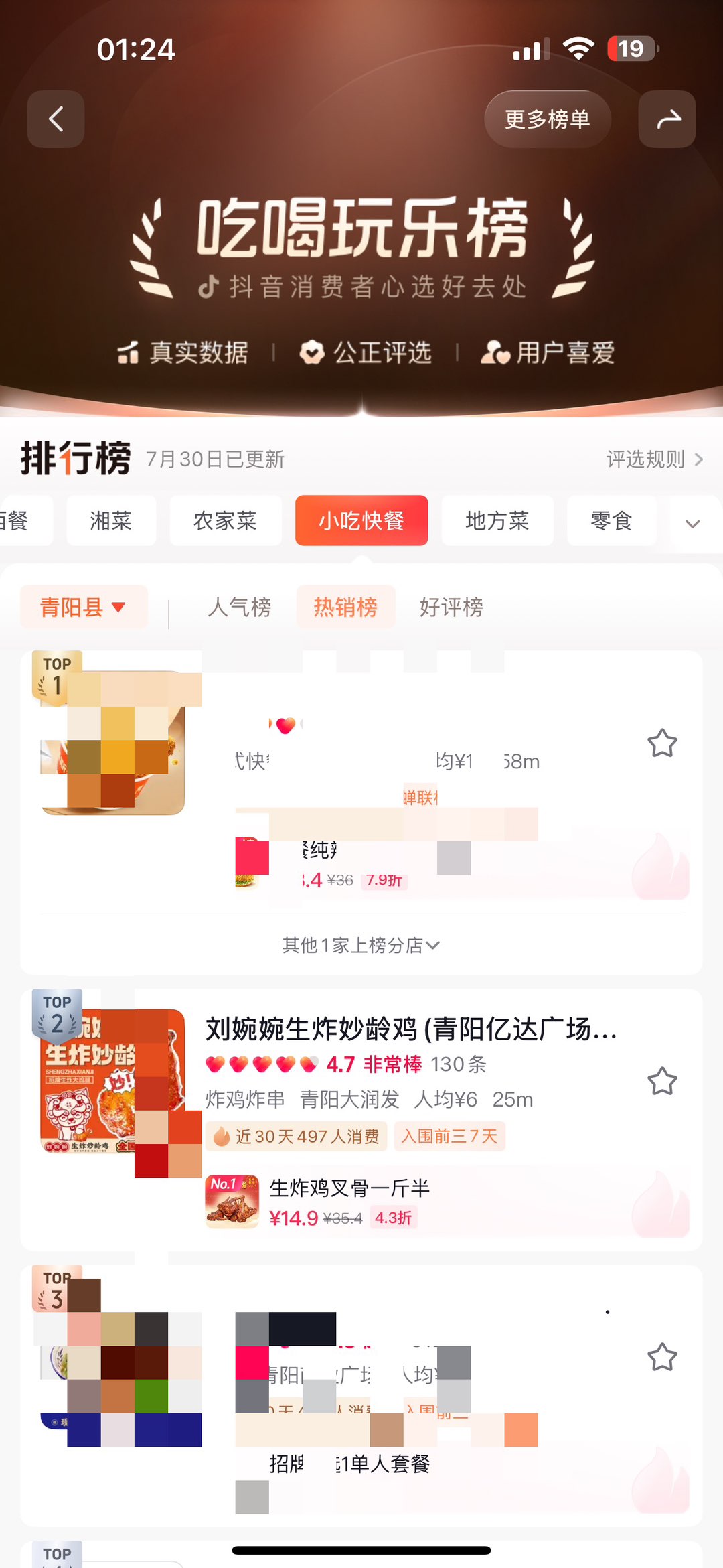
Task: Open 刘婉婉生炸妙龄鸡 restaurant card
Action: tap(410, 1029)
